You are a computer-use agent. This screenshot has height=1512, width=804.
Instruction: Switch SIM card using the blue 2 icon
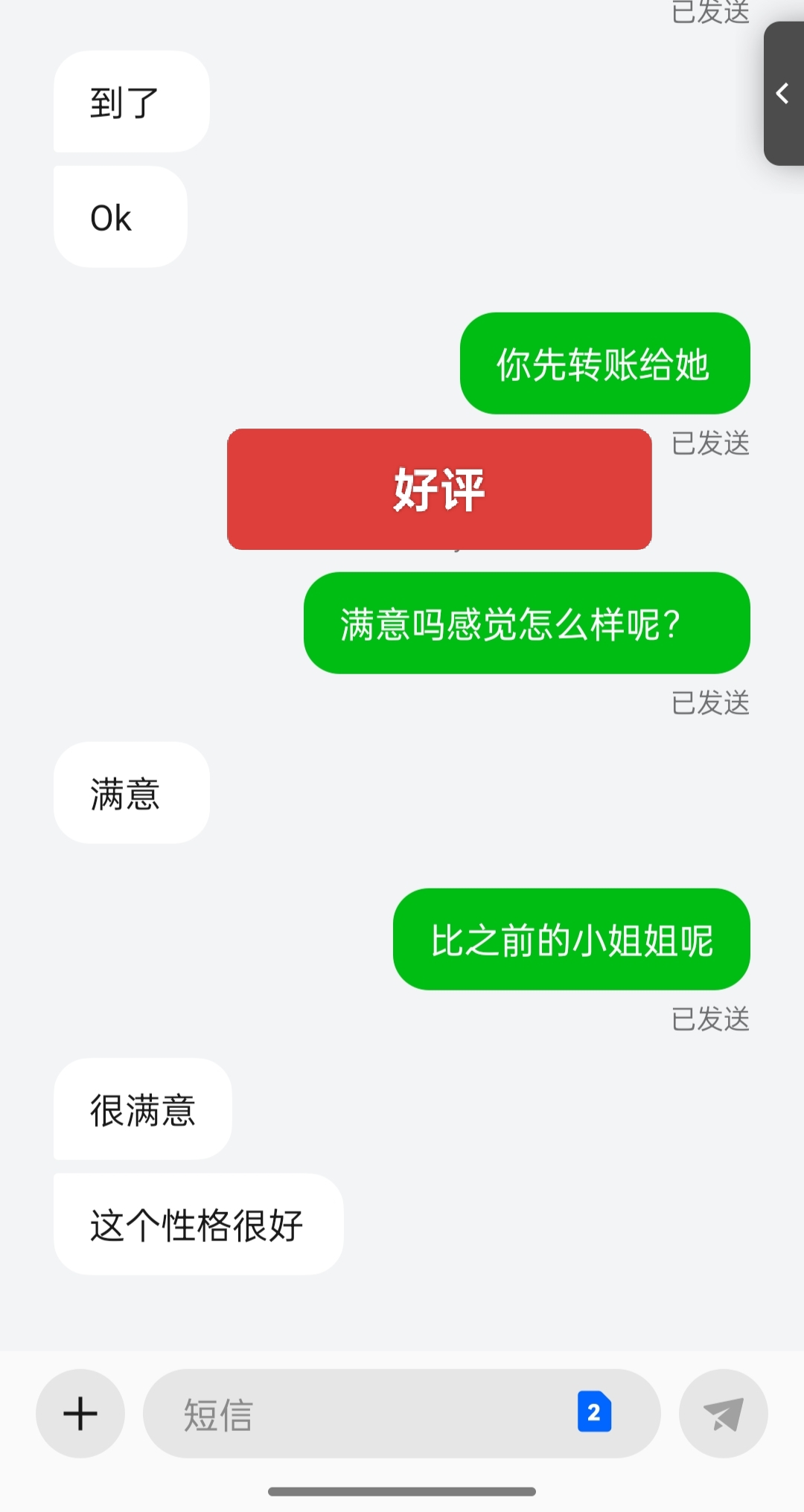(x=594, y=1412)
